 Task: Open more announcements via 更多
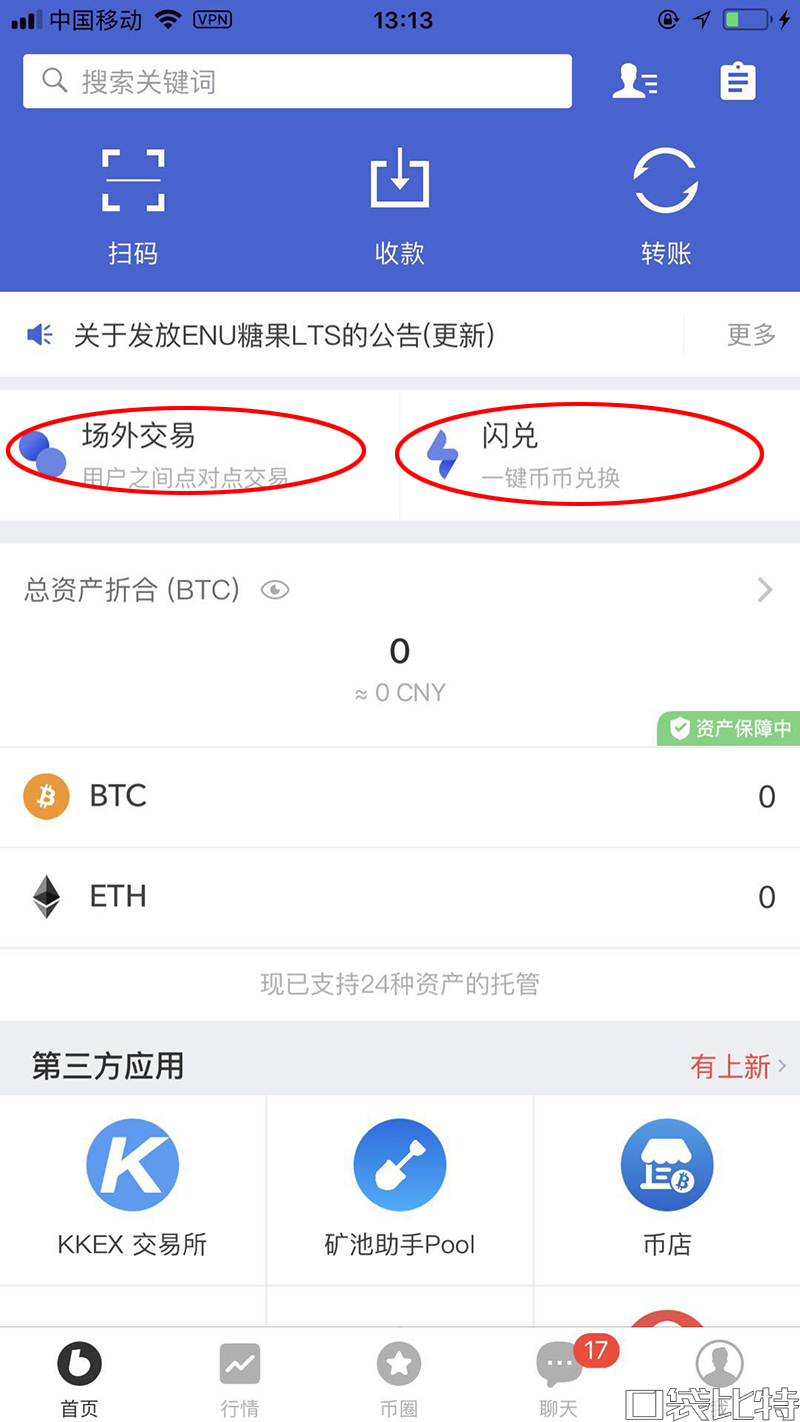pos(750,335)
